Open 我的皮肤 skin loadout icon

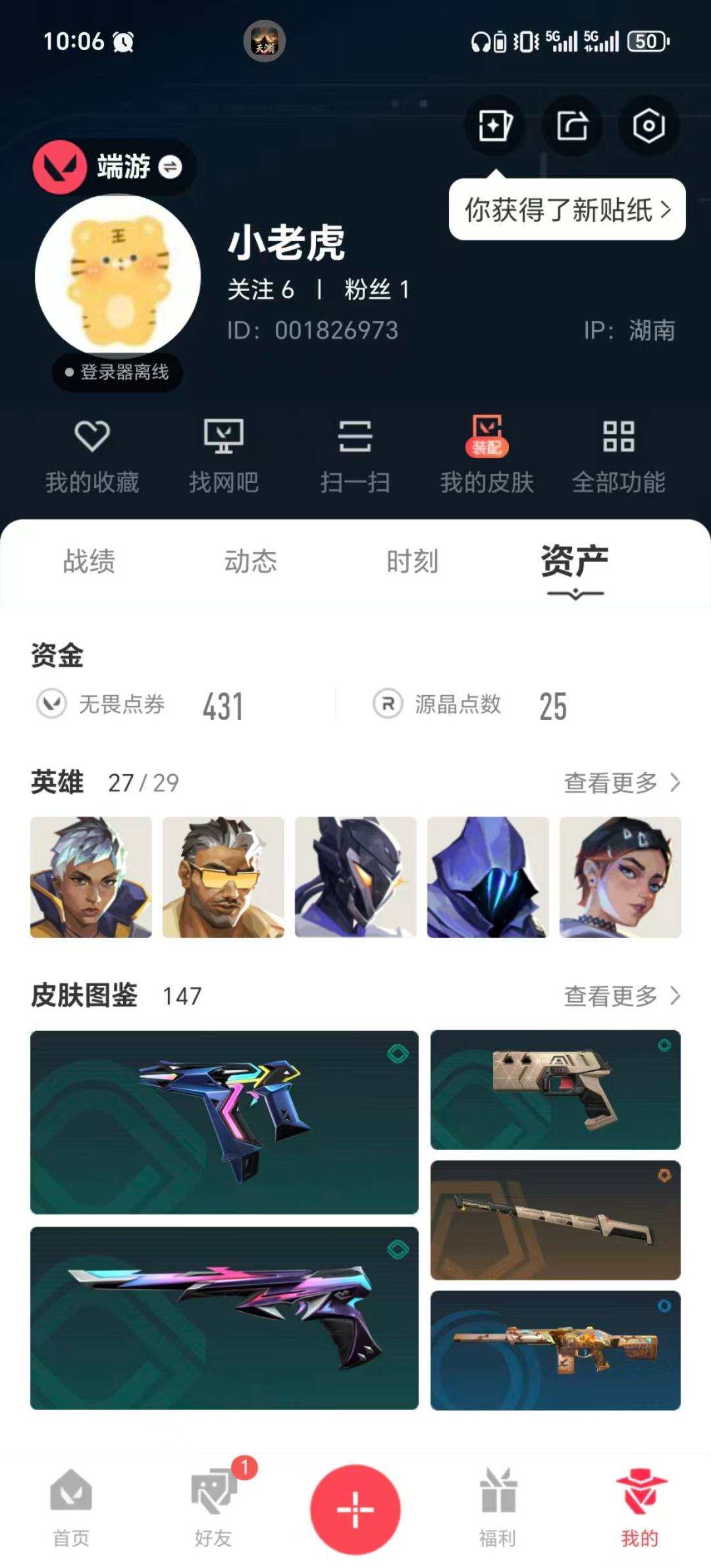click(x=487, y=454)
